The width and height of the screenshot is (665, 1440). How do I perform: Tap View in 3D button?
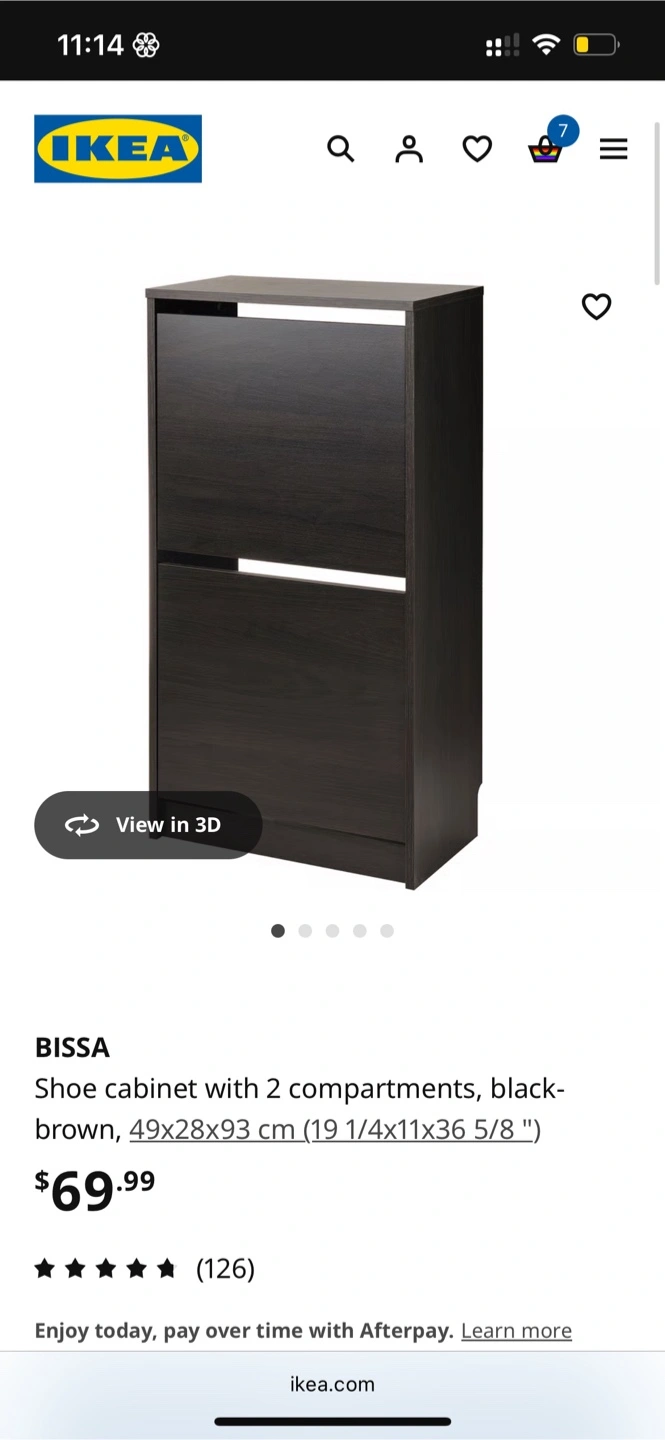148,825
